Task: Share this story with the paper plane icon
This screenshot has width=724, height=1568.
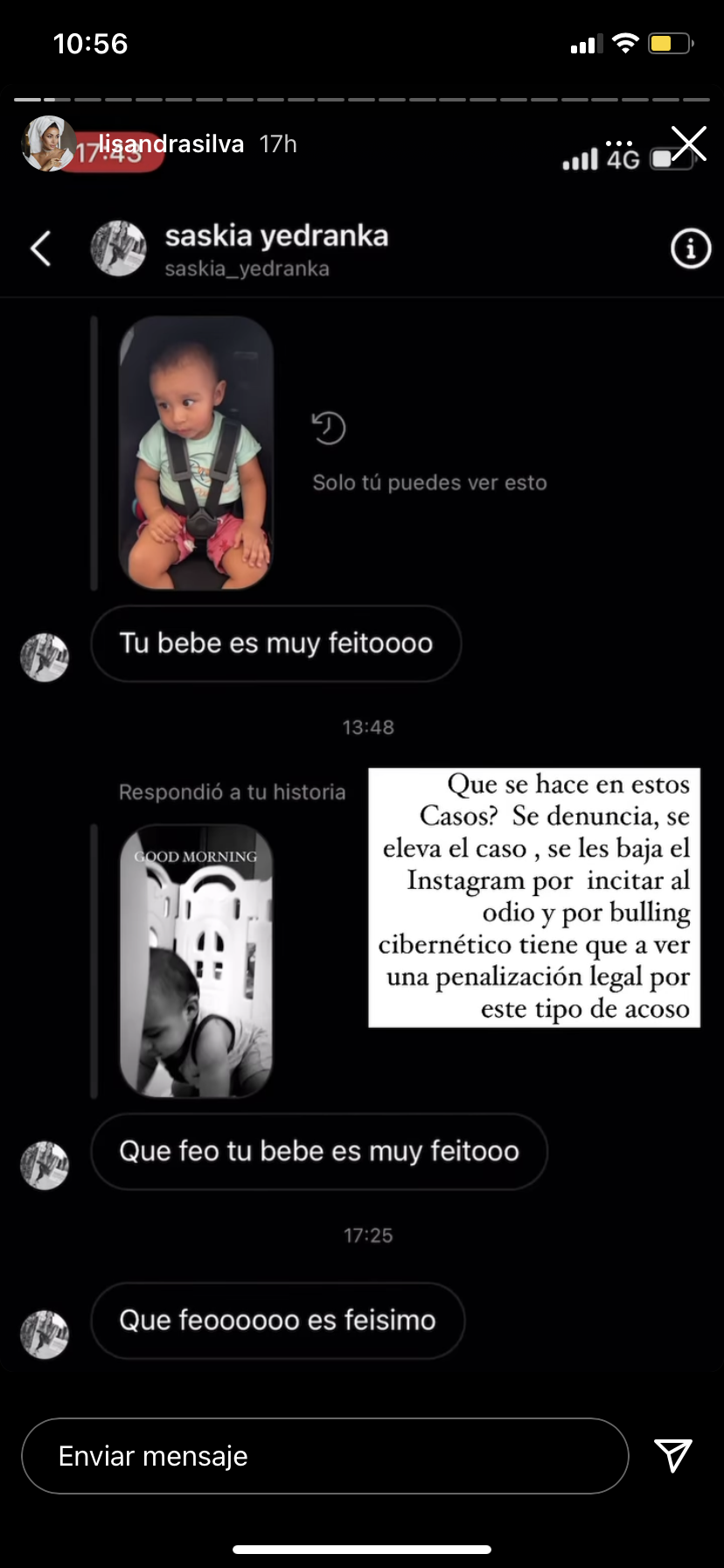Action: click(673, 1455)
